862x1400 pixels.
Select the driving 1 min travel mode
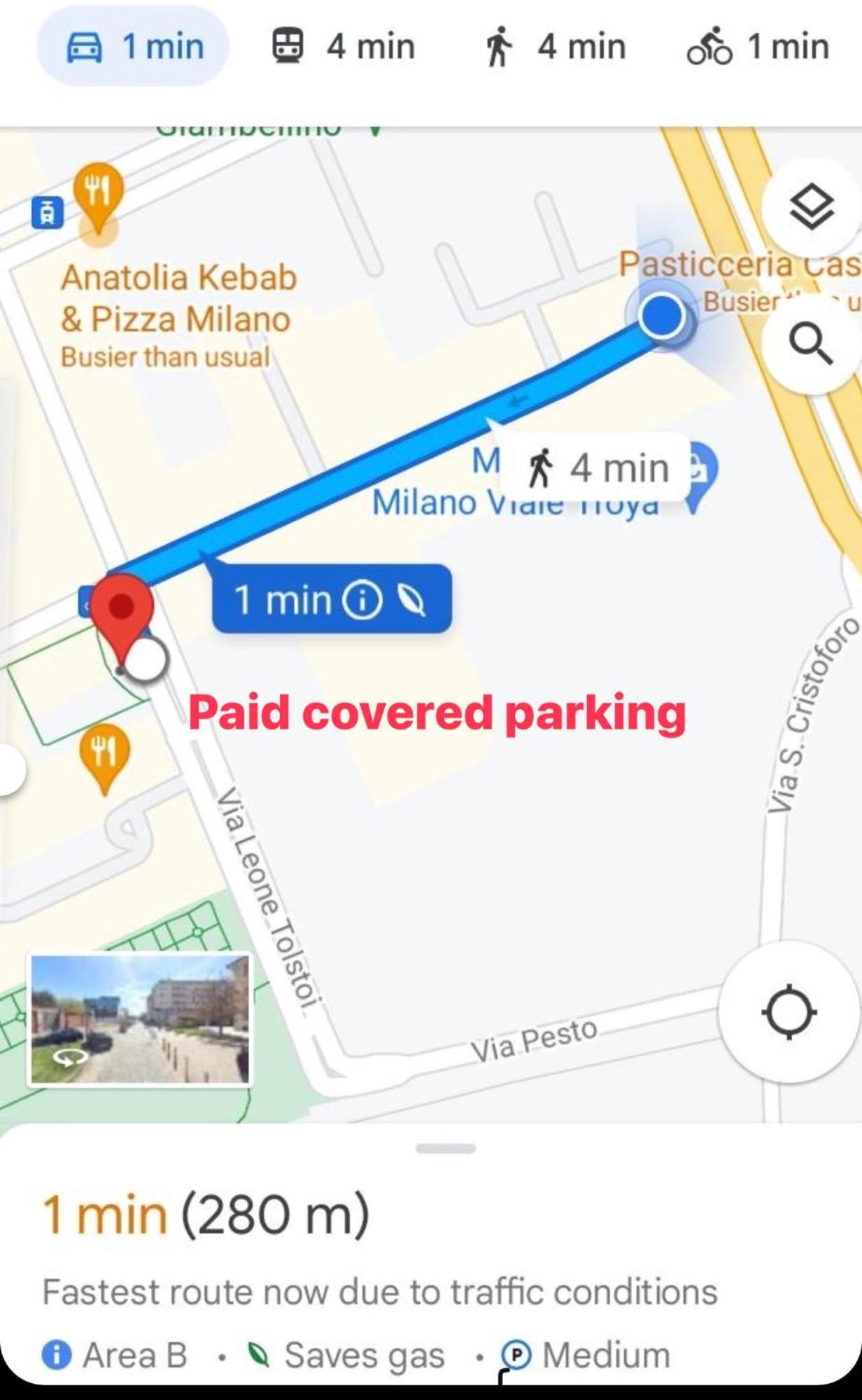coord(133,47)
